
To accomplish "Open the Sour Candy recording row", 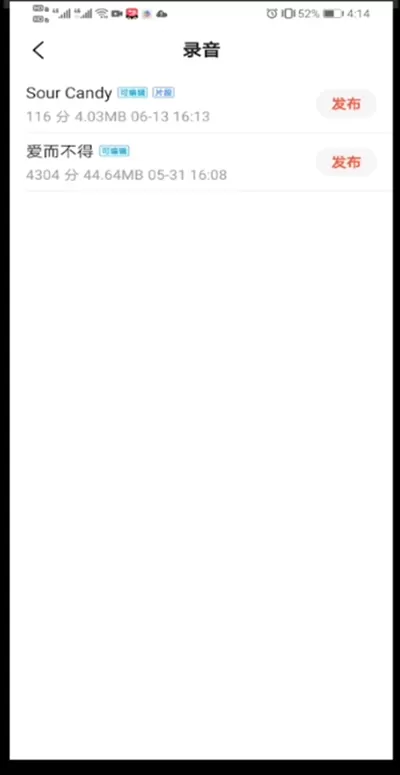I will 200,104.
